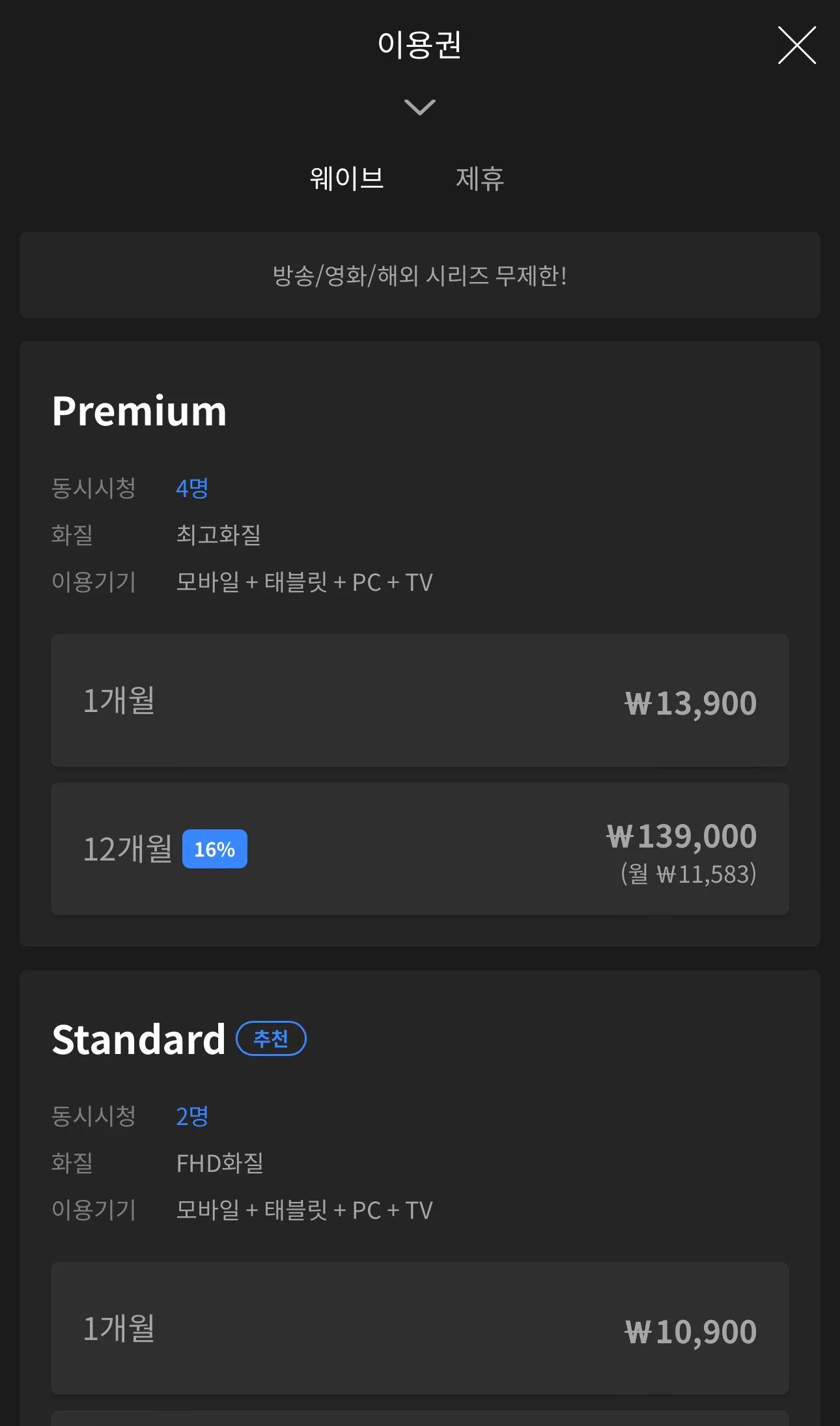Close the 이용권 panel with the X

click(796, 46)
